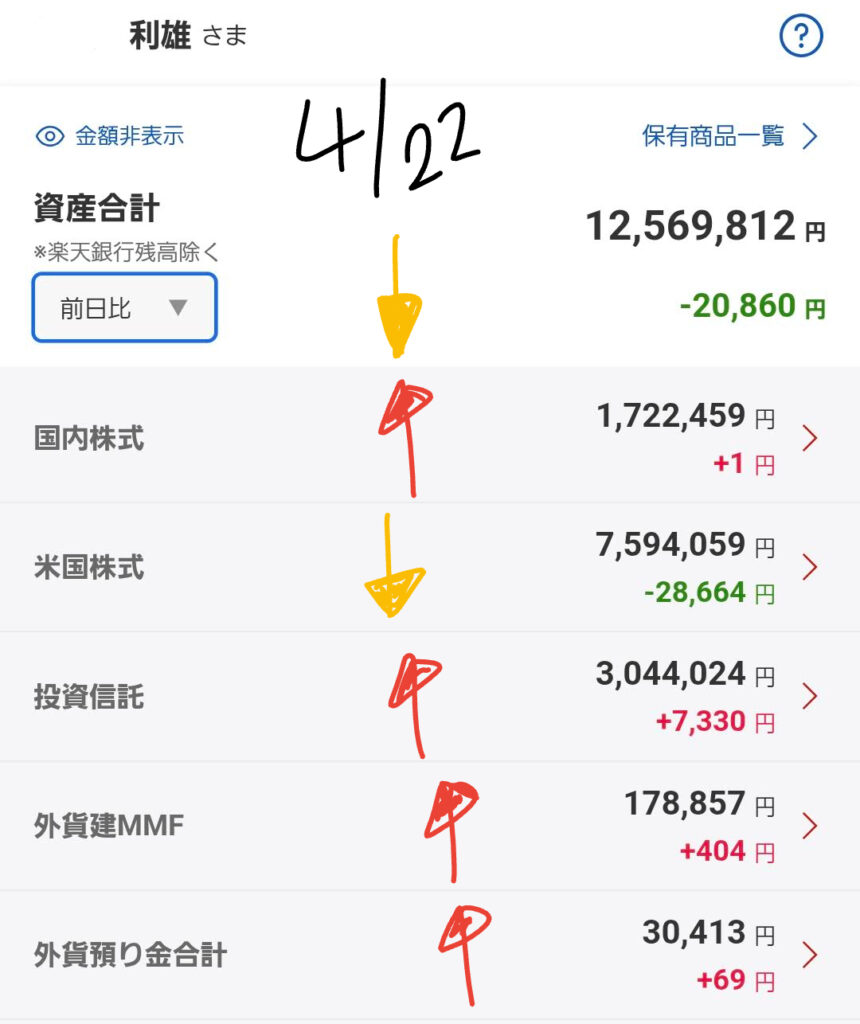Screen dimensions: 860x1024
Task: Select the 投資信託 row
Action: tap(430, 697)
